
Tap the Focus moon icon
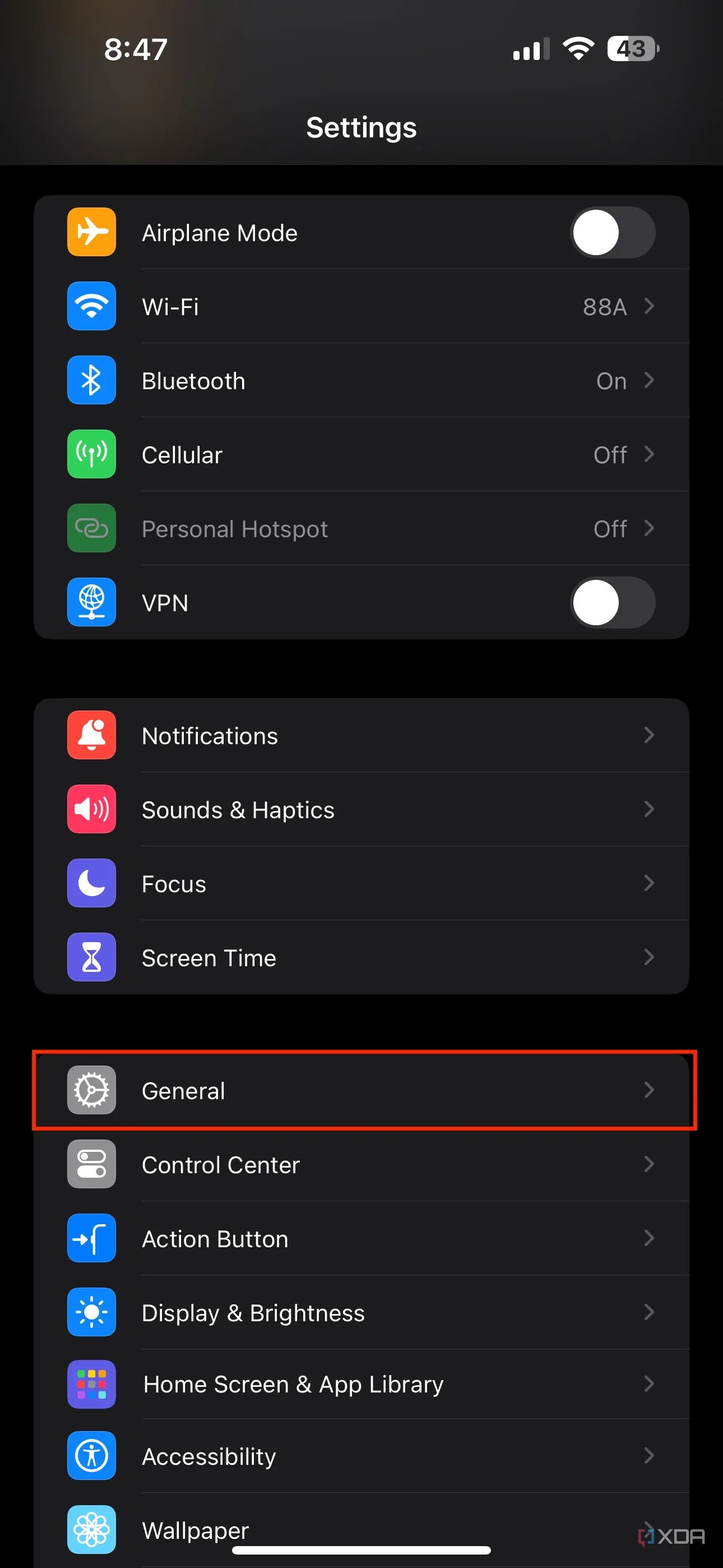(91, 884)
